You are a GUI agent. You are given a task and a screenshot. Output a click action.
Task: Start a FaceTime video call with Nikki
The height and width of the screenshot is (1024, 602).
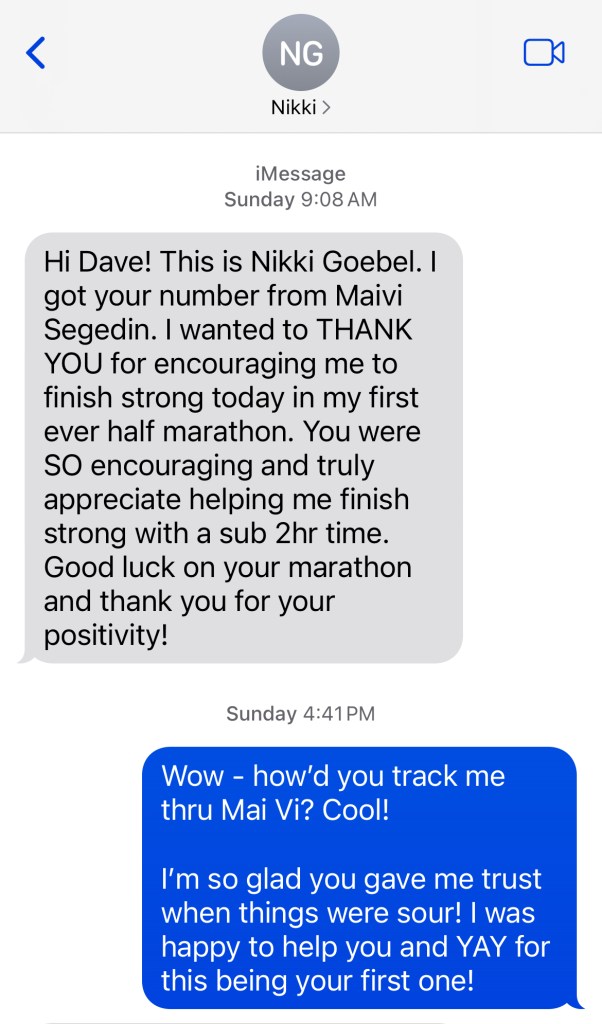pos(544,53)
